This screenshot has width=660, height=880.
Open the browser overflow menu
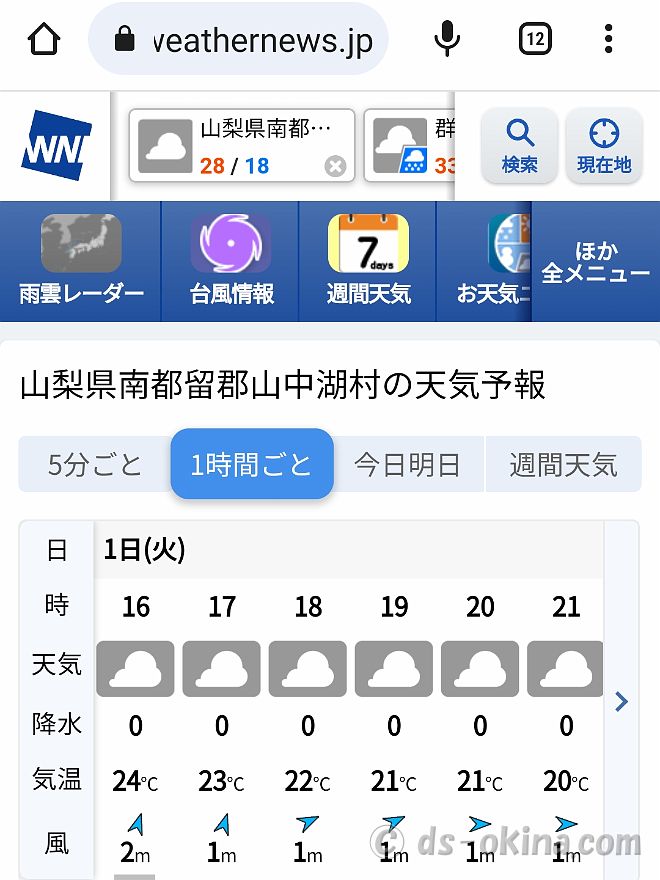609,40
